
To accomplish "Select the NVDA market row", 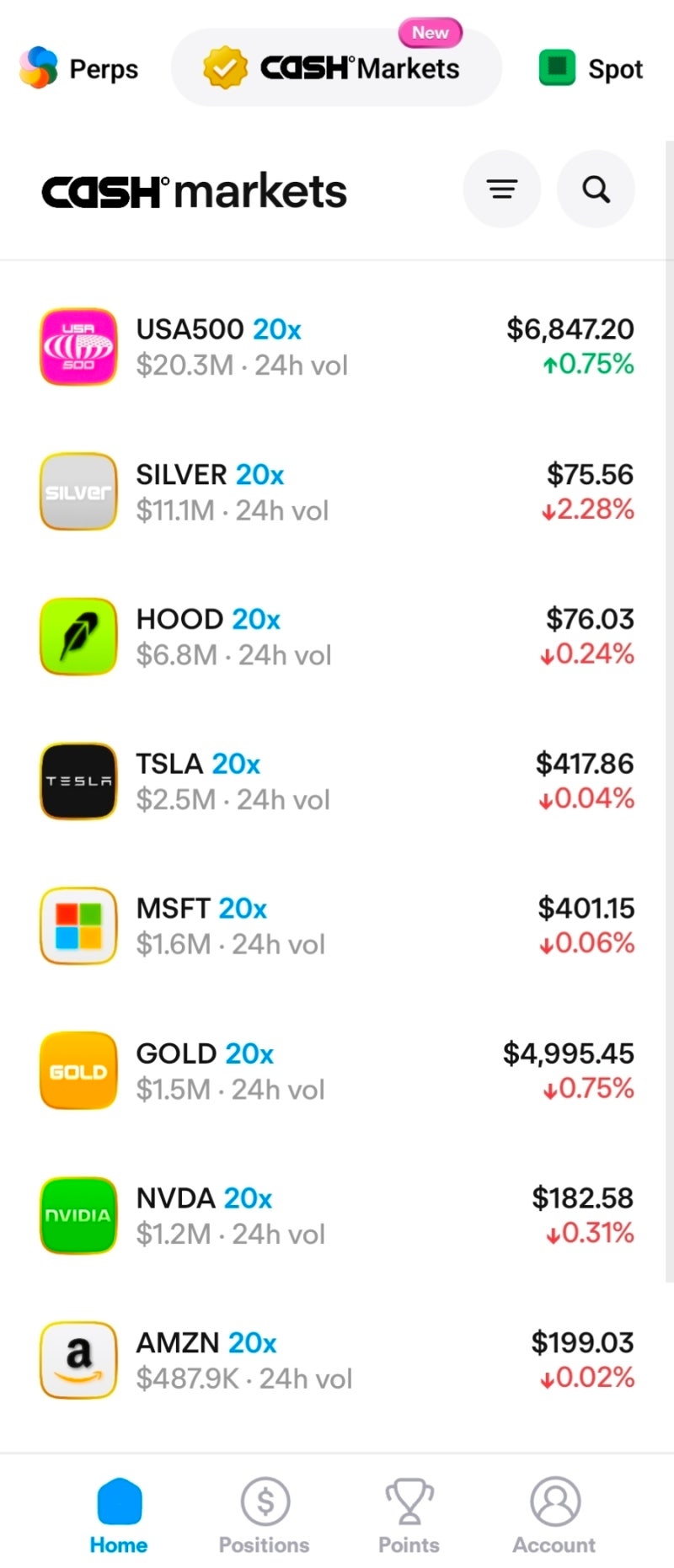I will coord(337,1216).
